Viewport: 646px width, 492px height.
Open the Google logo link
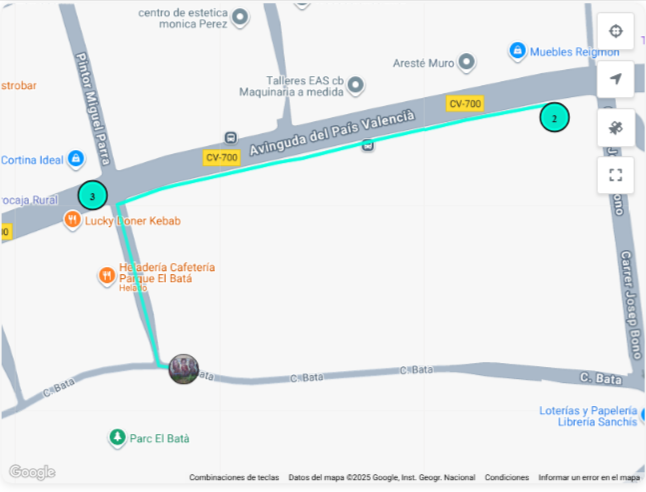32,472
